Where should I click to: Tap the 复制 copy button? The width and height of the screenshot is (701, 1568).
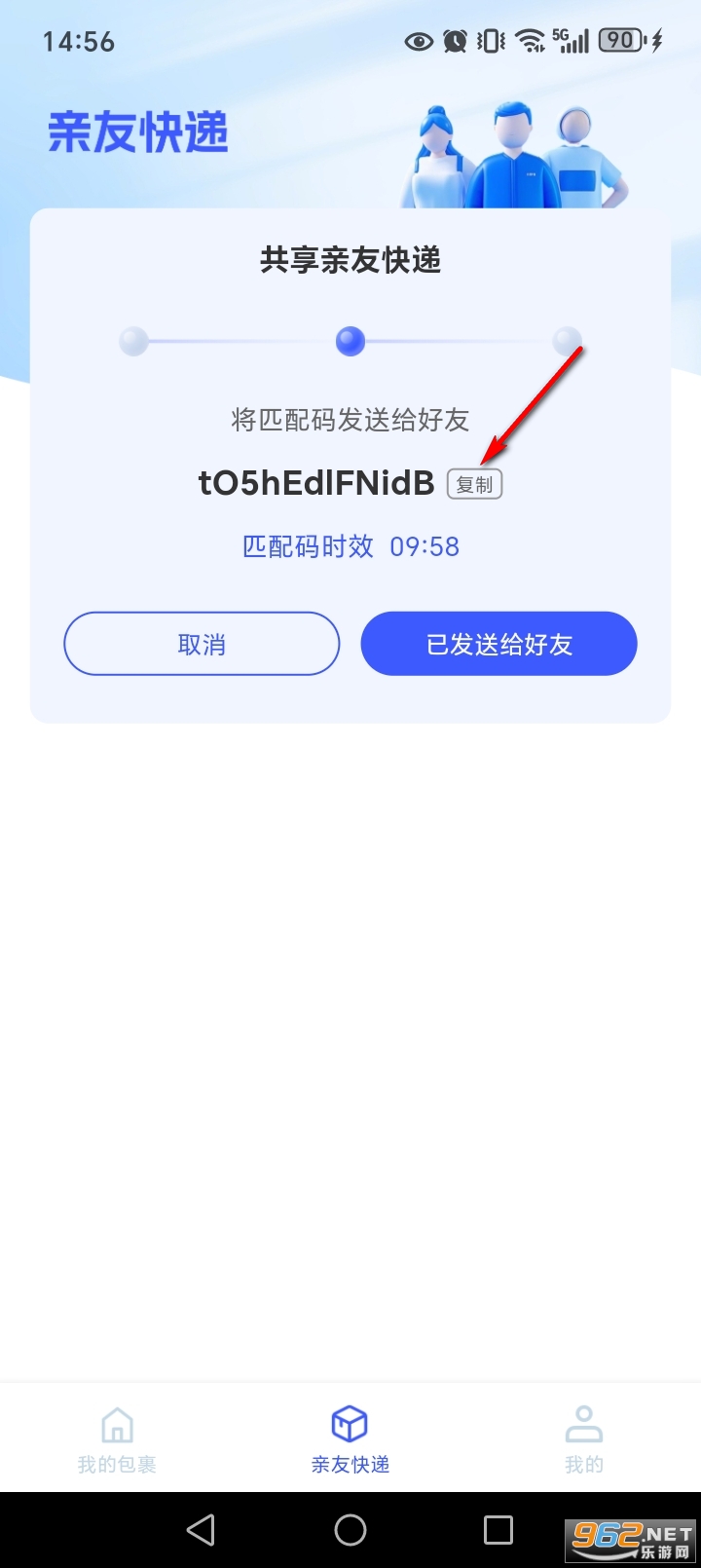coord(474,483)
